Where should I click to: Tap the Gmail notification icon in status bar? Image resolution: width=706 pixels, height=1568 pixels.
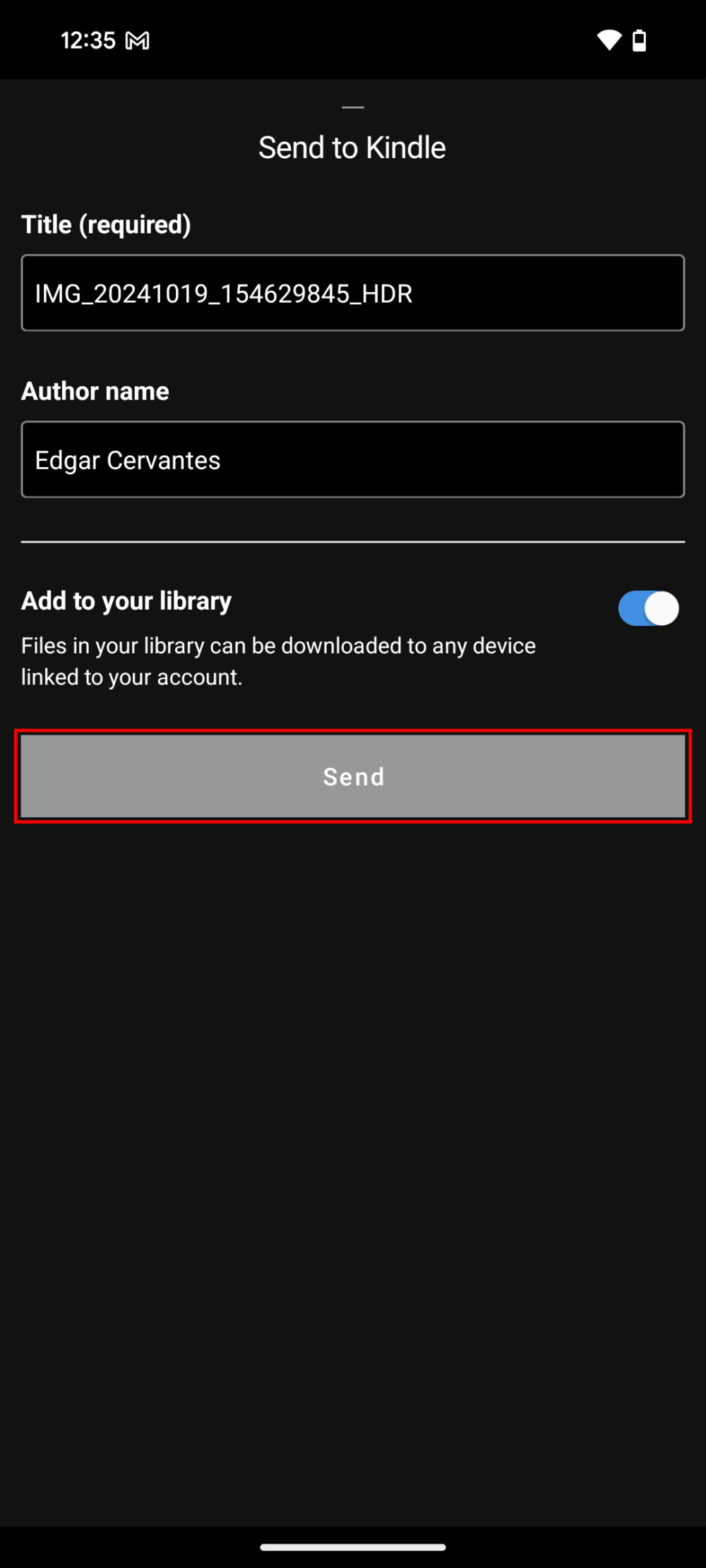tap(138, 40)
